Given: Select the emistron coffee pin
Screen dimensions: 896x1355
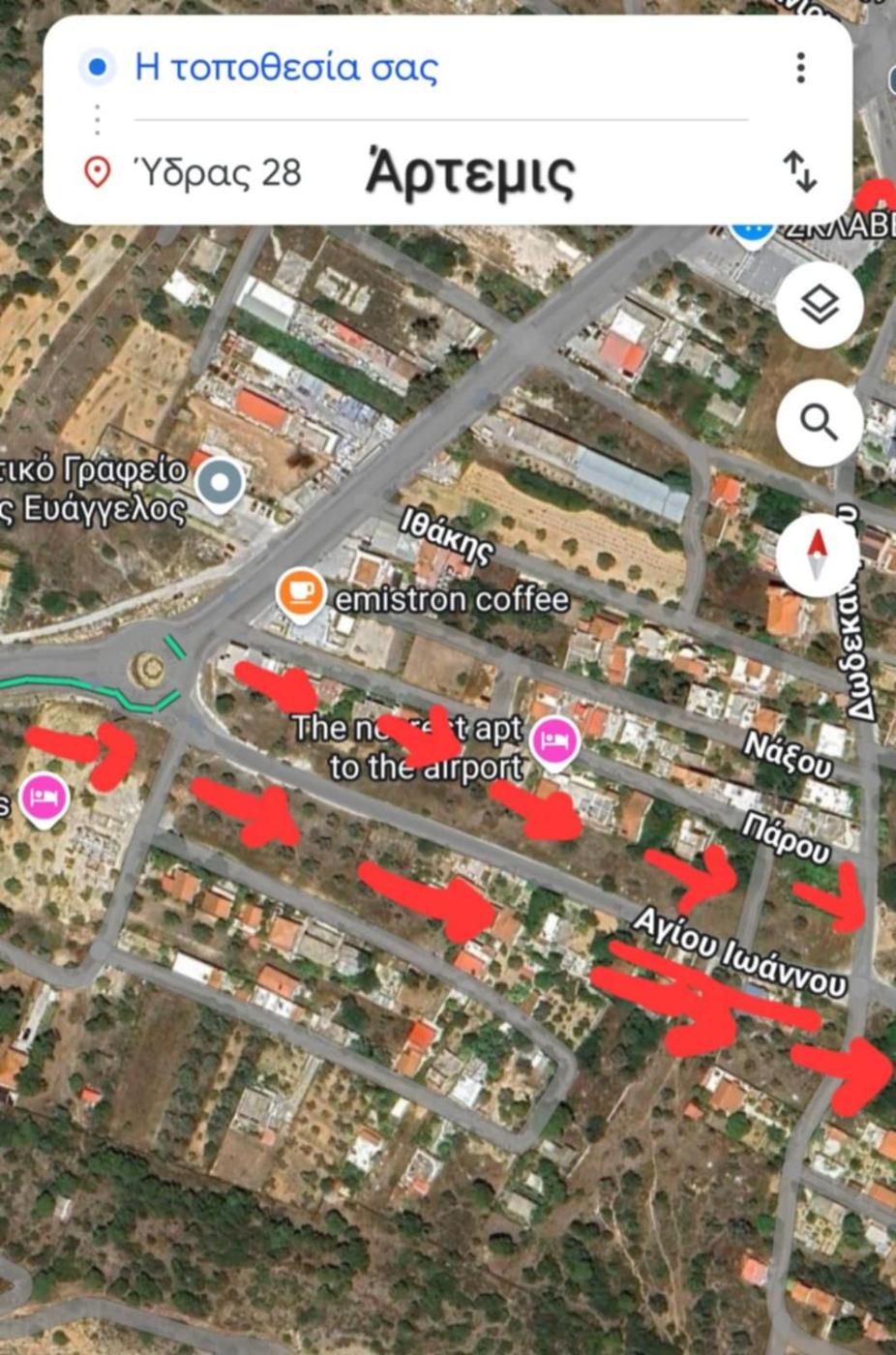Looking at the screenshot, I should (x=300, y=592).
